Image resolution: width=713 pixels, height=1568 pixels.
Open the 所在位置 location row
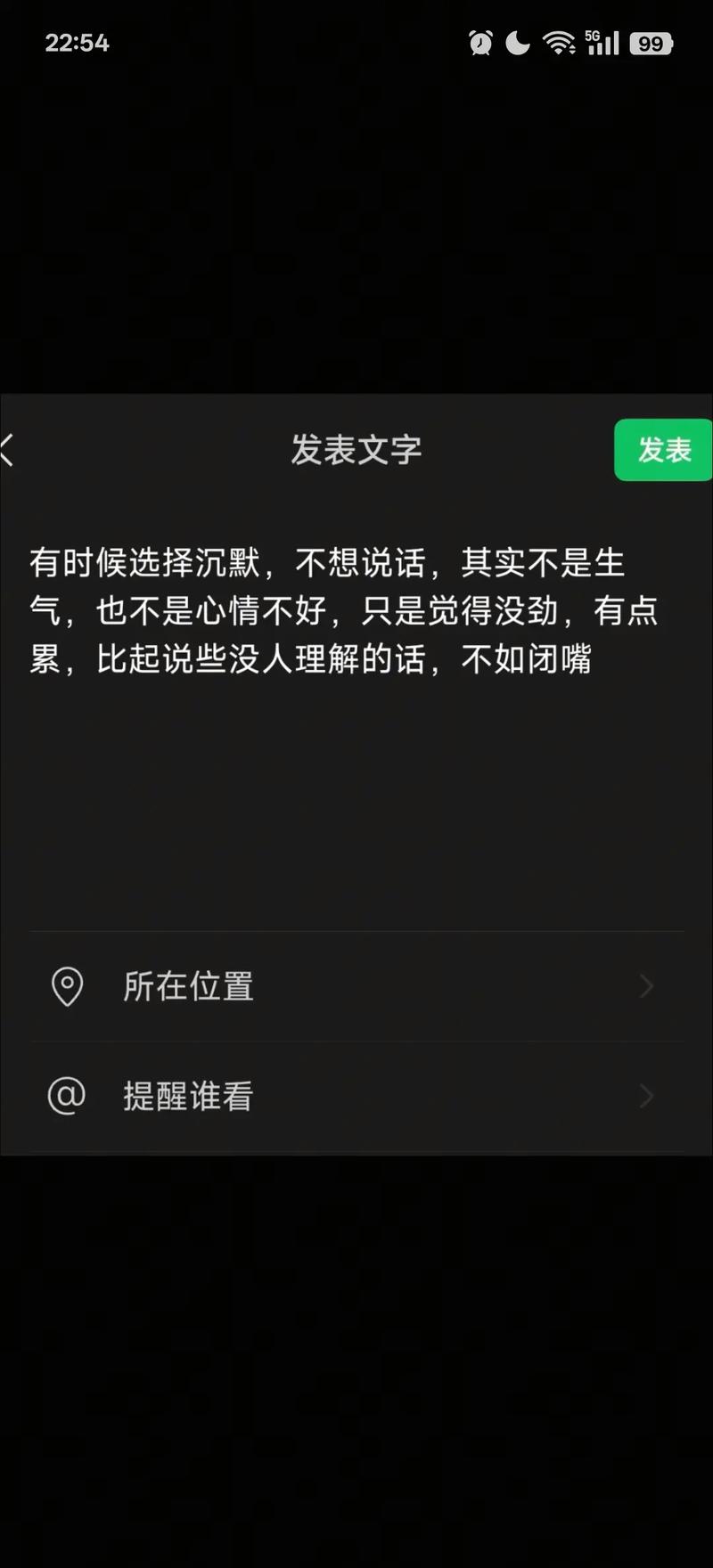(356, 986)
